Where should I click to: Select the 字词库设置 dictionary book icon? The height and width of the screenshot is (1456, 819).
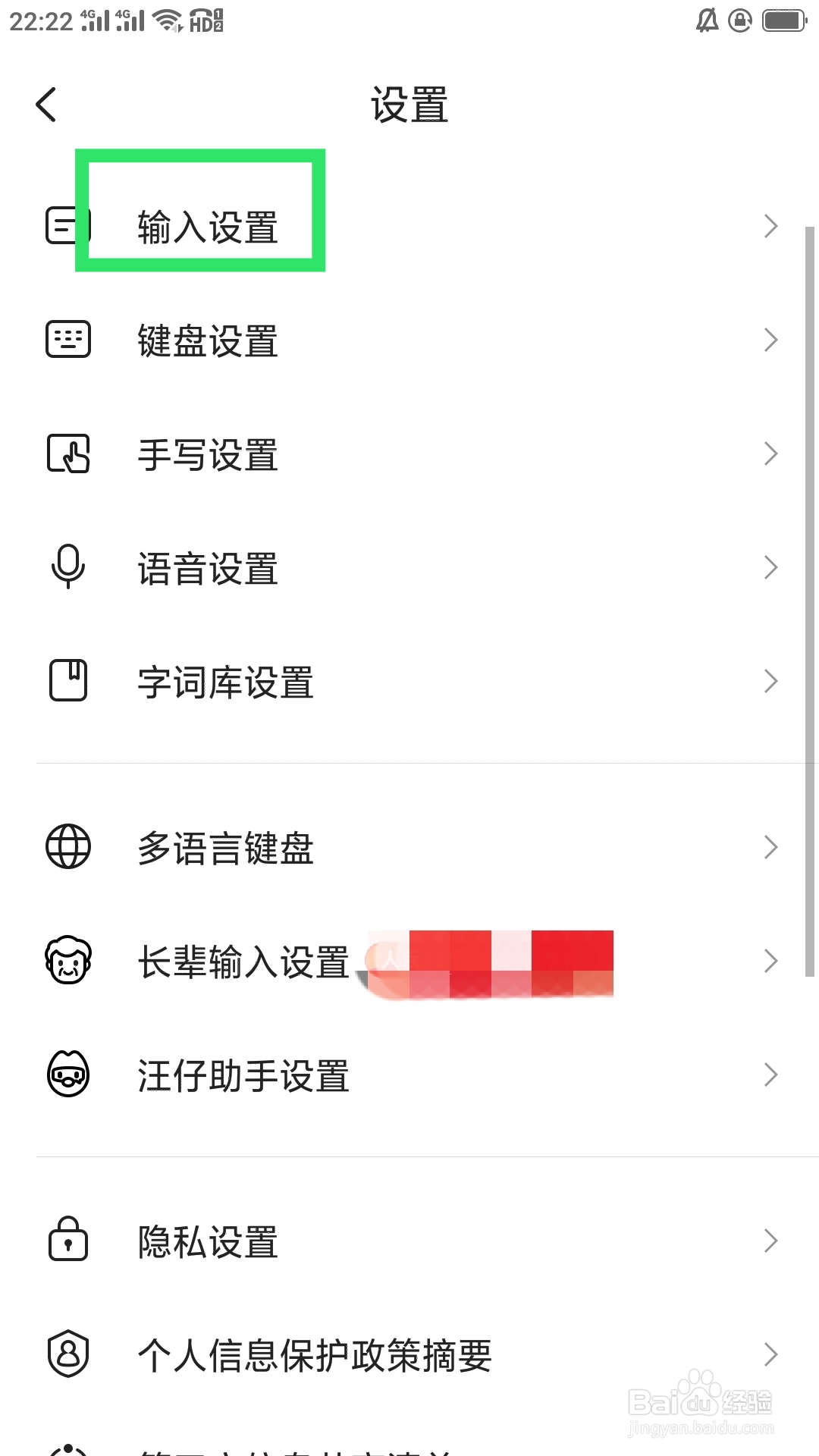67,681
